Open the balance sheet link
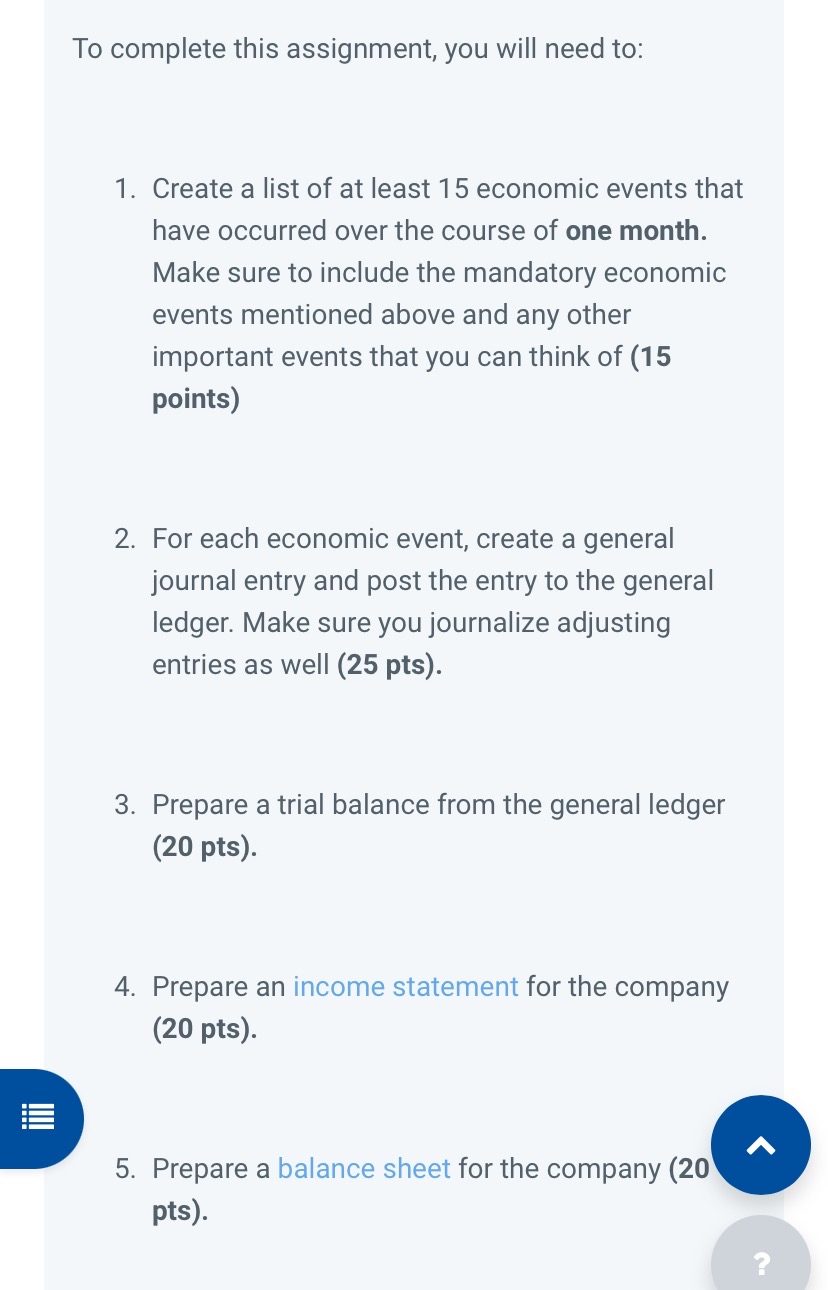The width and height of the screenshot is (828, 1290). (x=364, y=1168)
